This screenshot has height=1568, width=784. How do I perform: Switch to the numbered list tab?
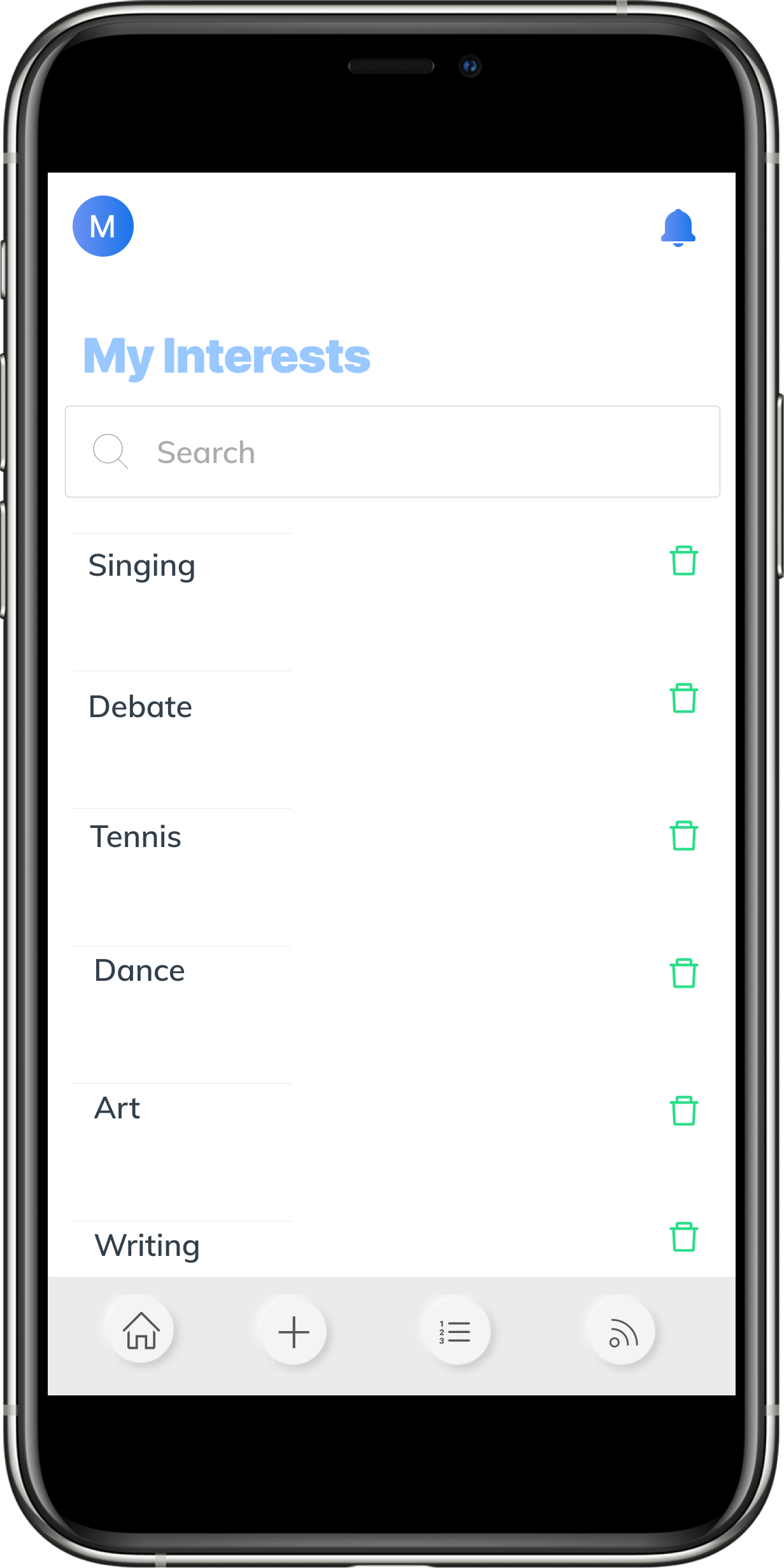tap(456, 1332)
